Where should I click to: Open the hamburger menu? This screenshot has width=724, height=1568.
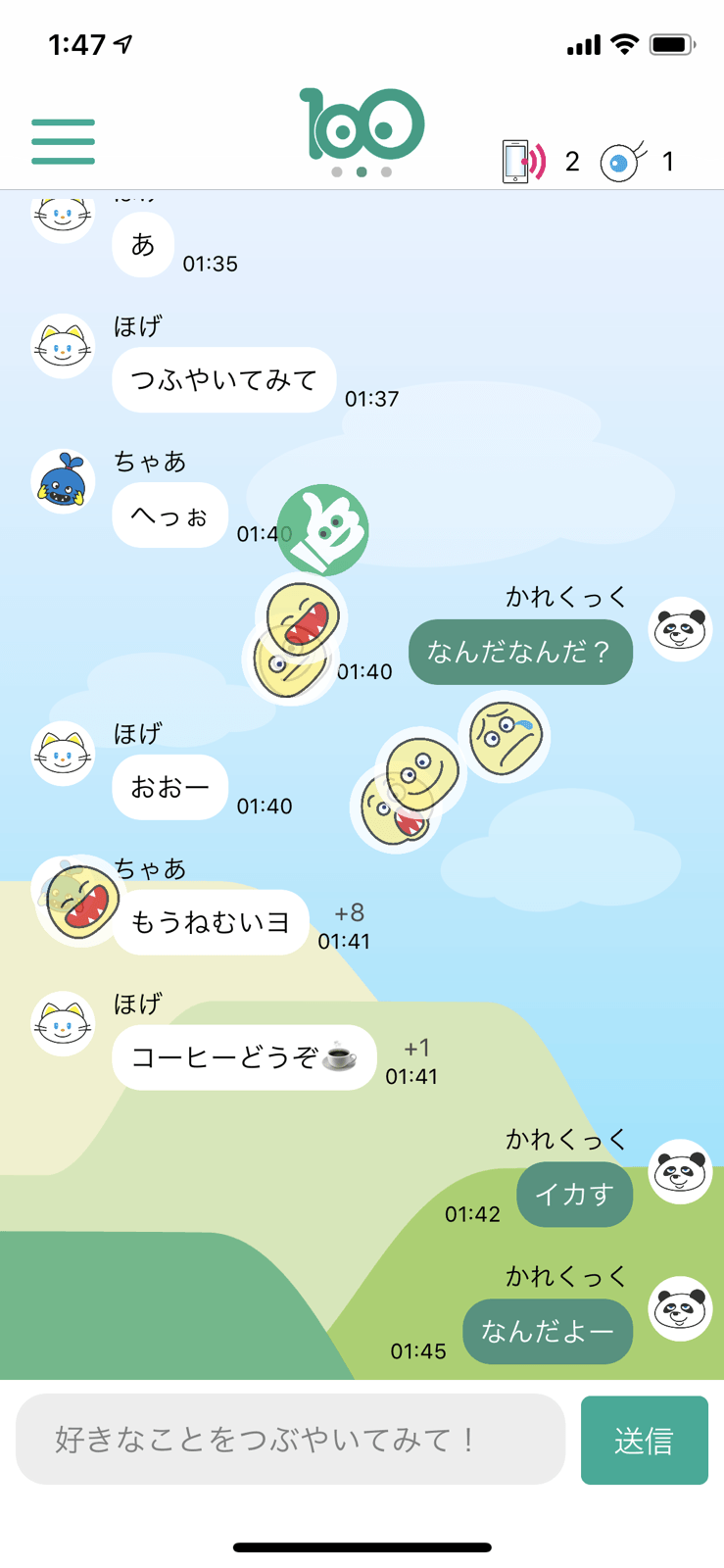click(63, 141)
